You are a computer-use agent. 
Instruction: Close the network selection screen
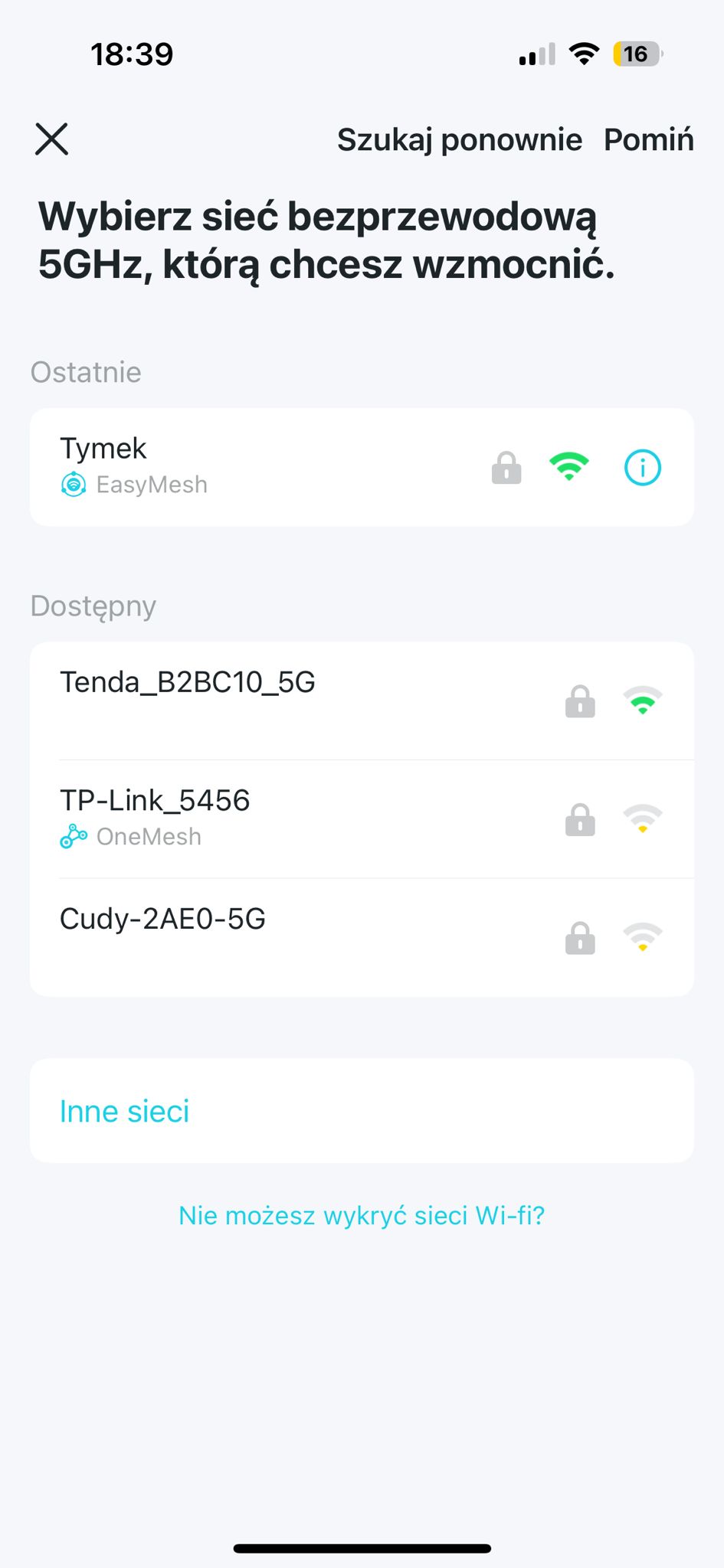tap(51, 139)
